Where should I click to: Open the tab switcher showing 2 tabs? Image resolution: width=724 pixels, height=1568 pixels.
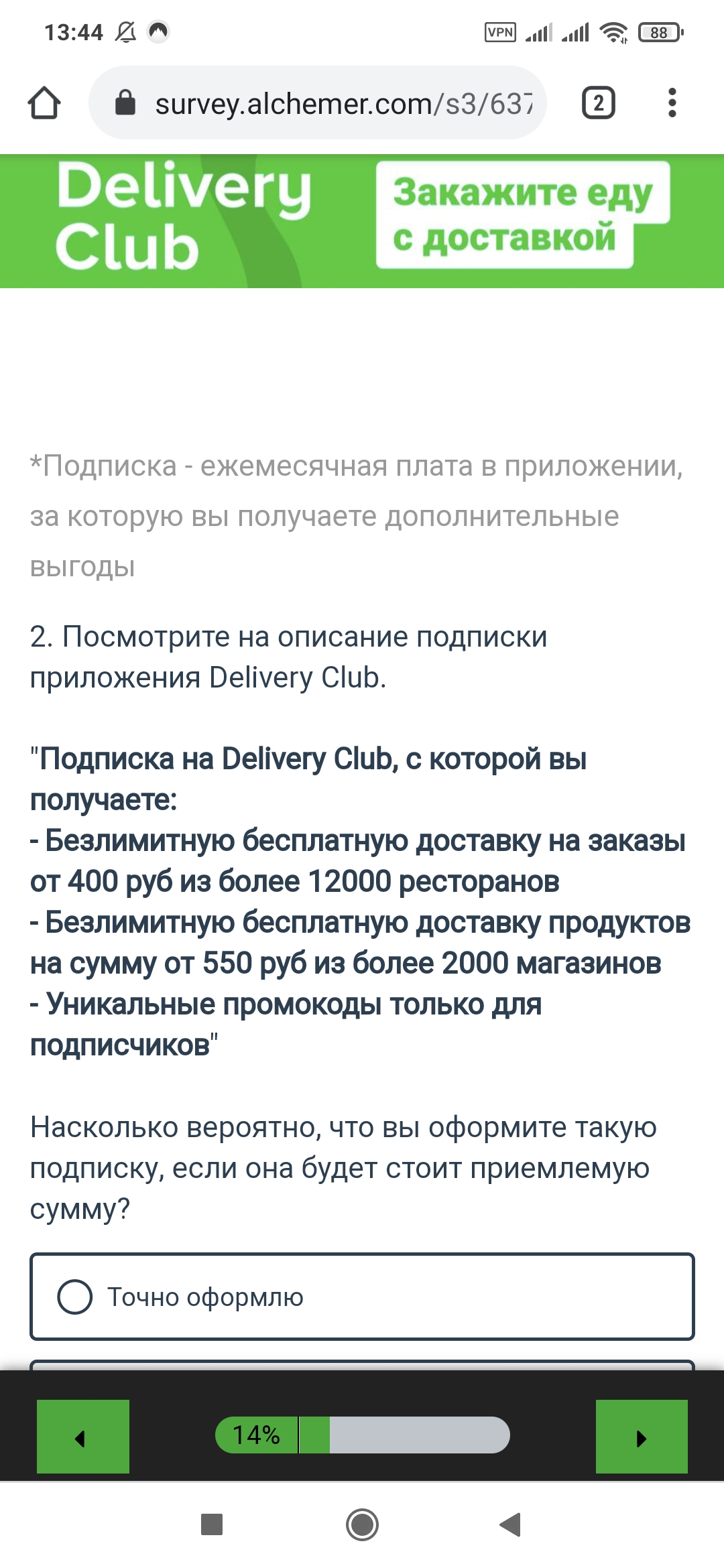598,103
